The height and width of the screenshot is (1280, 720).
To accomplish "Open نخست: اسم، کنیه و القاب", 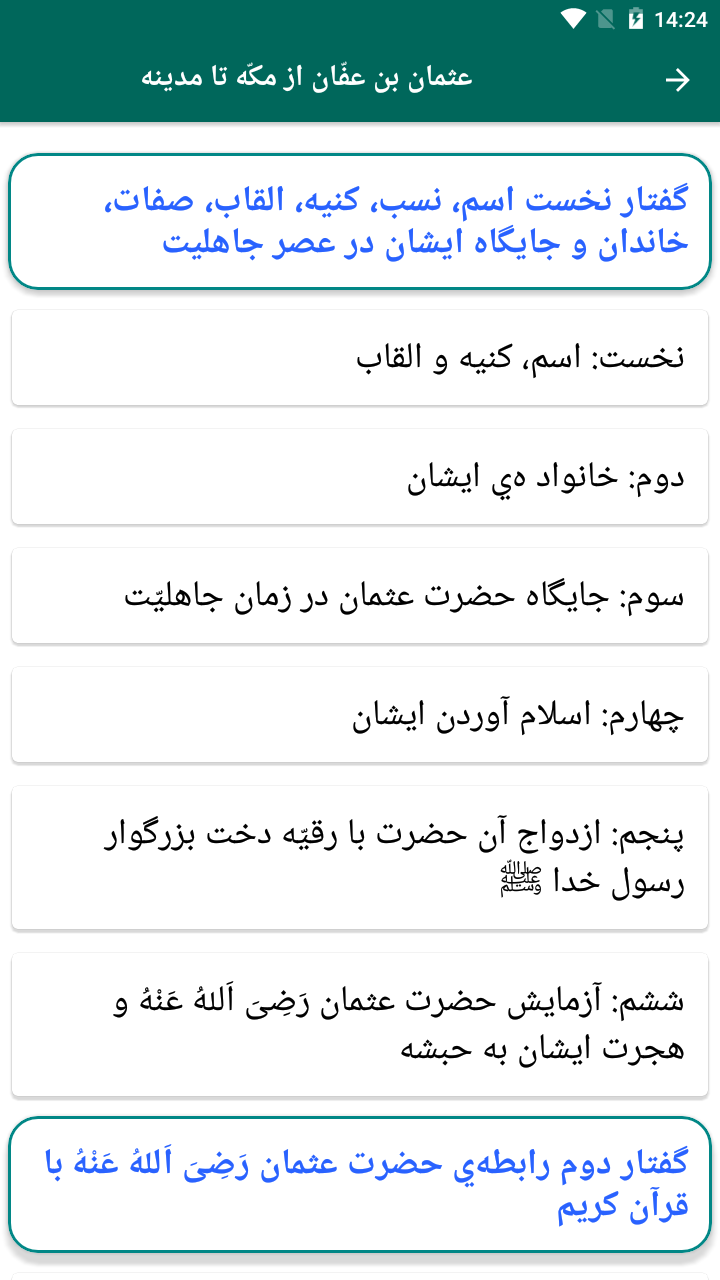I will pos(360,357).
